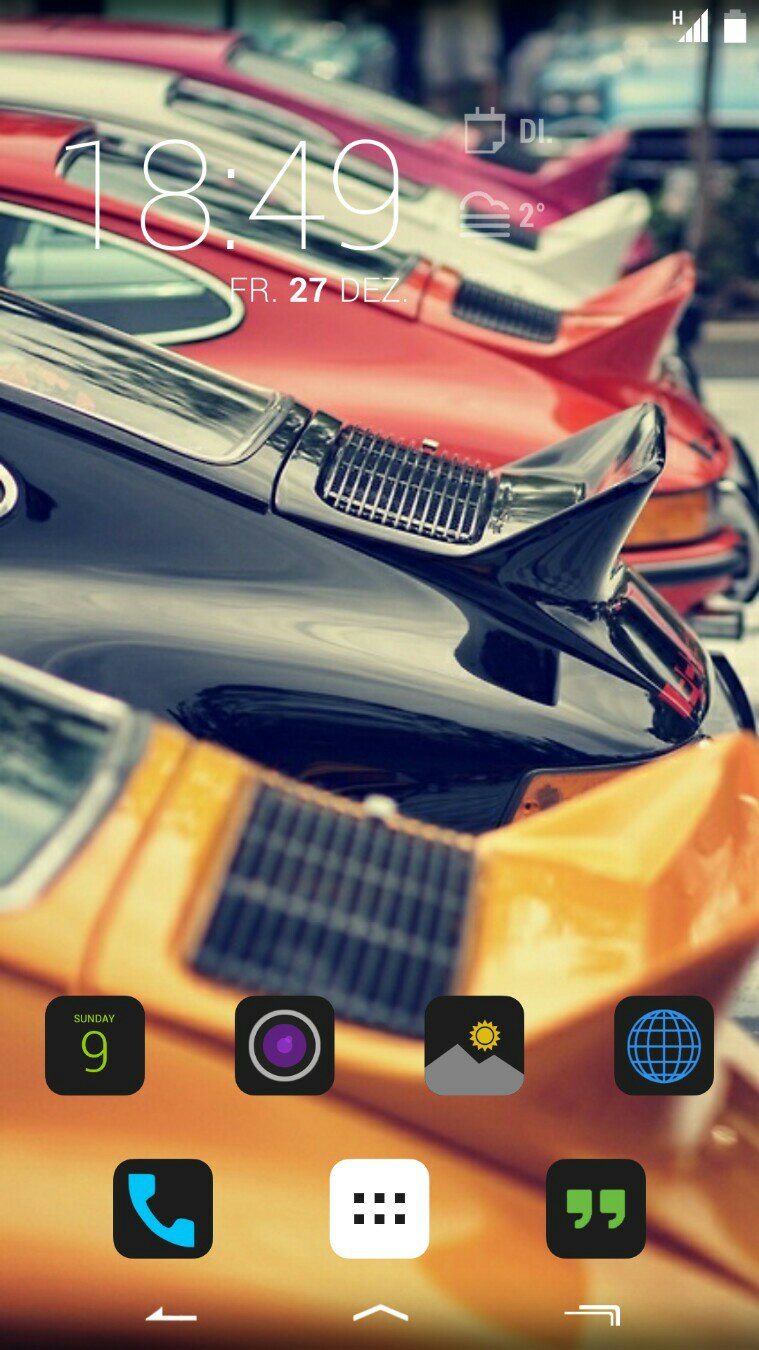The image size is (759, 1350).
Task: Launch the Hangouts app
Action: pyautogui.click(x=596, y=1208)
